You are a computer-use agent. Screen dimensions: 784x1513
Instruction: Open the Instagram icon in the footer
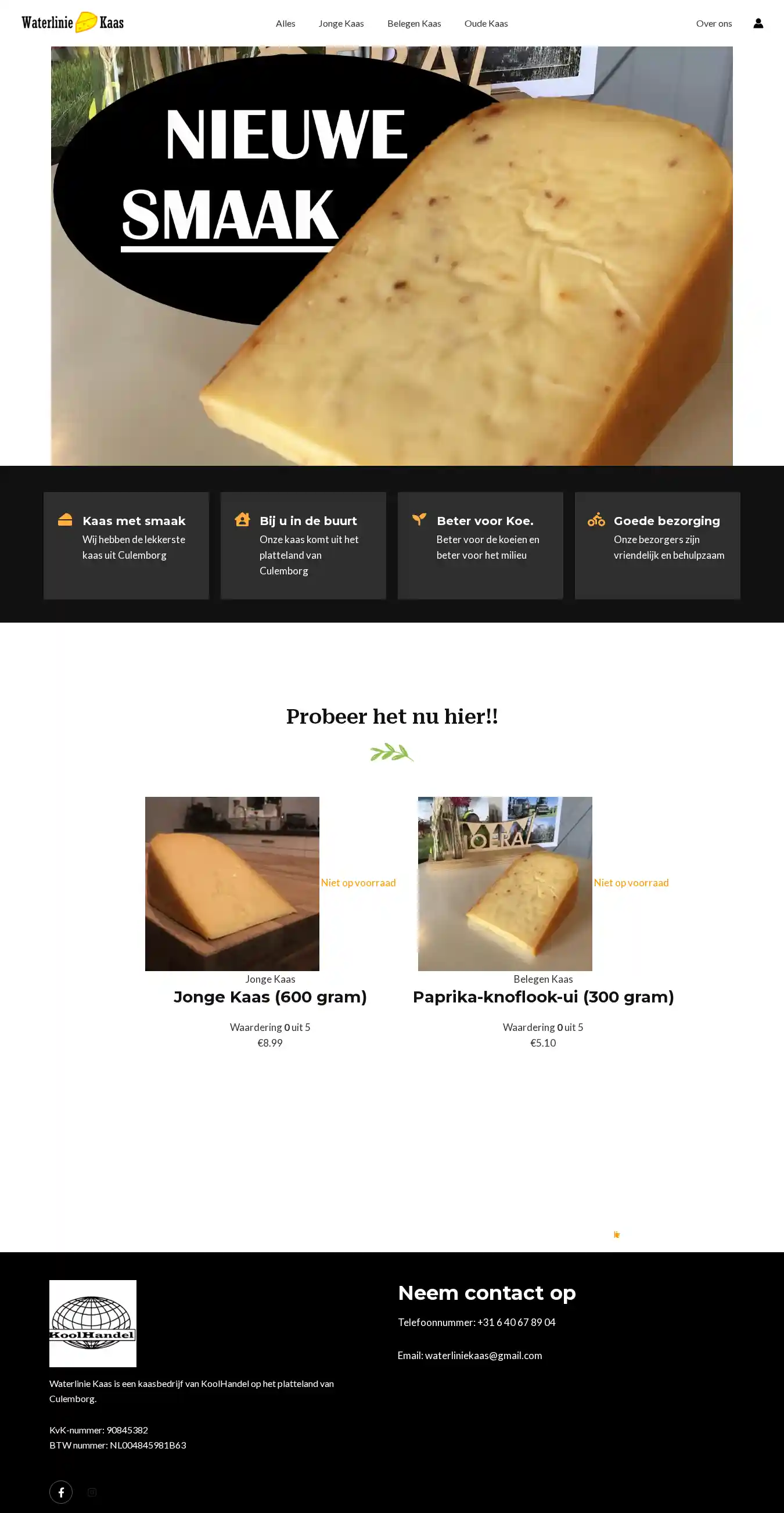92,1492
